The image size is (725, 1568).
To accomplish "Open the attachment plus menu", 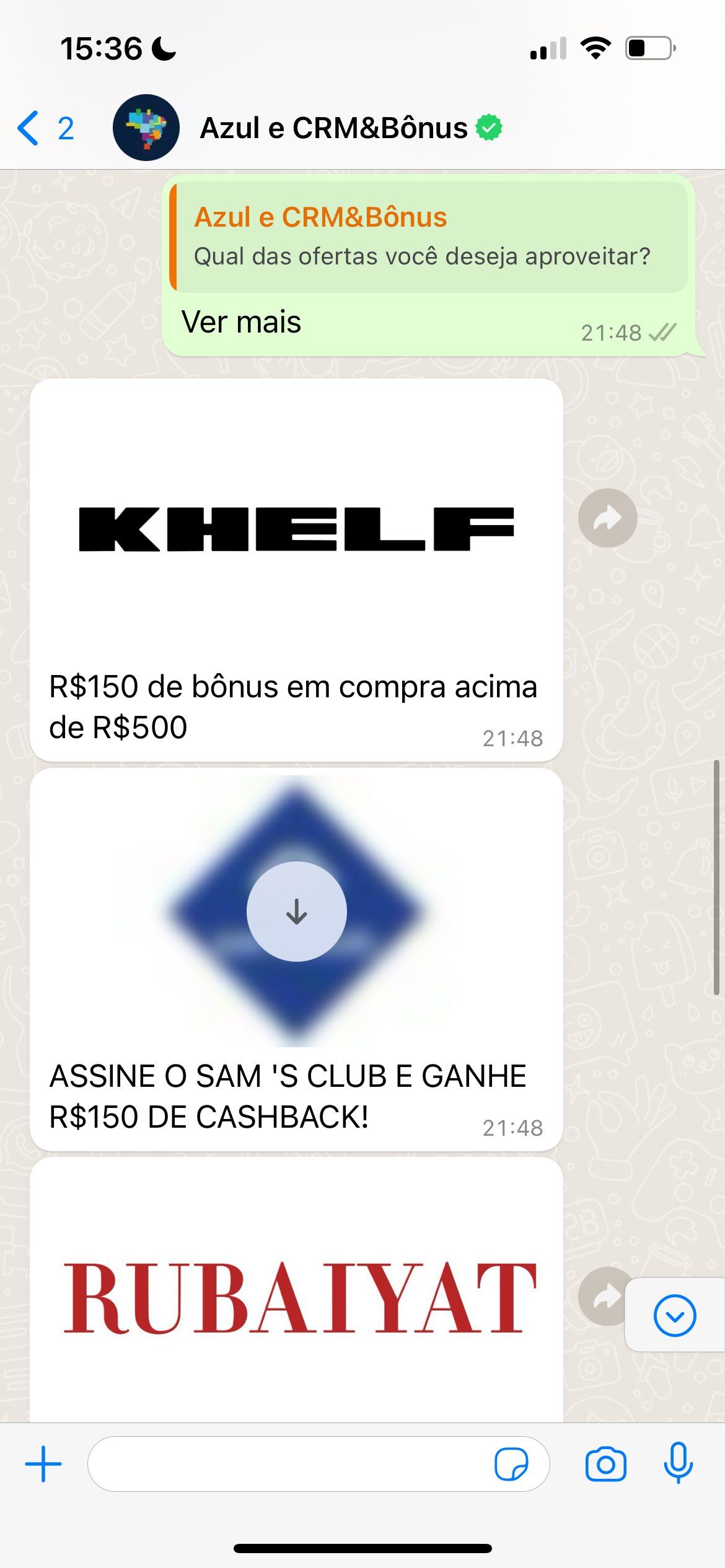I will [x=43, y=1465].
